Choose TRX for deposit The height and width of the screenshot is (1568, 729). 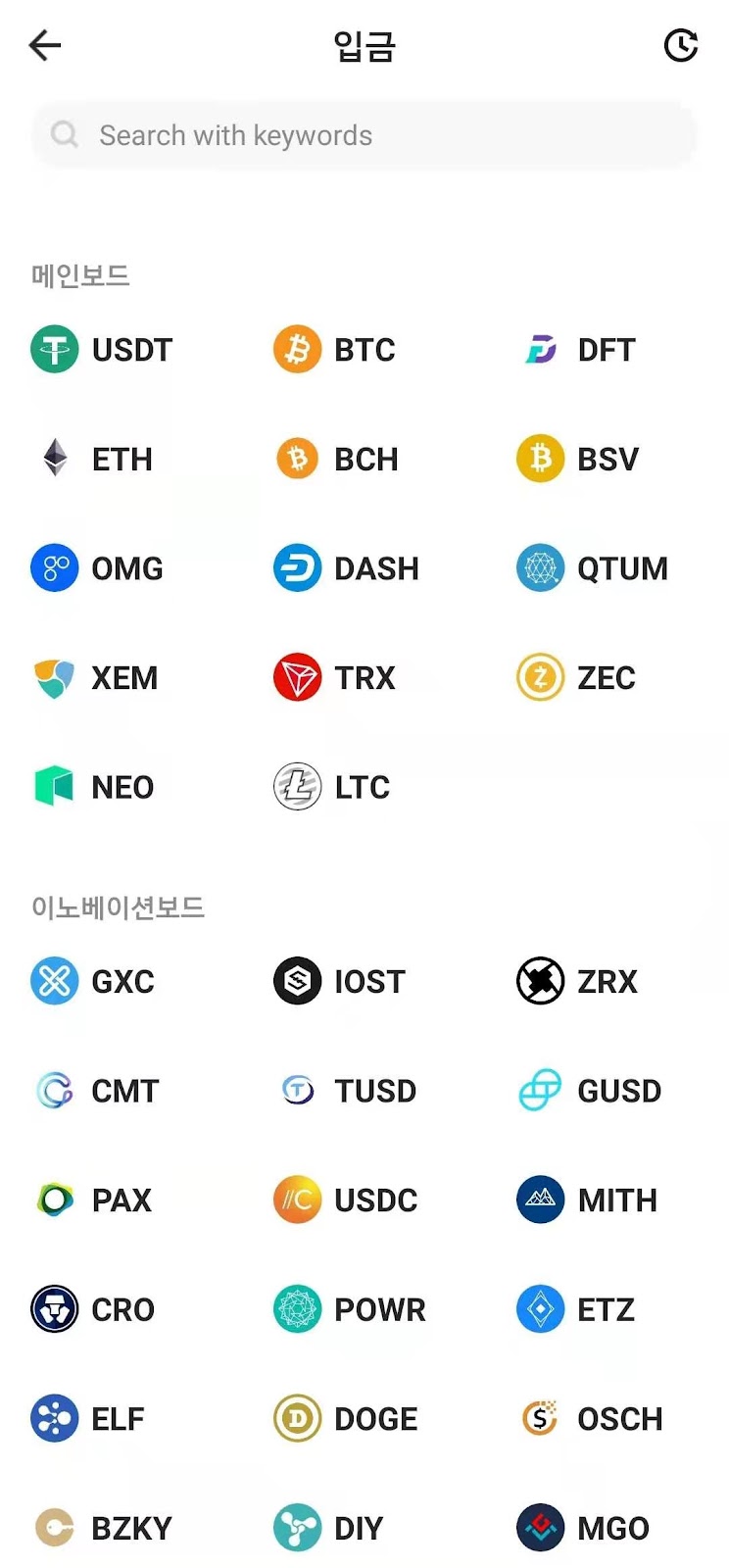336,678
